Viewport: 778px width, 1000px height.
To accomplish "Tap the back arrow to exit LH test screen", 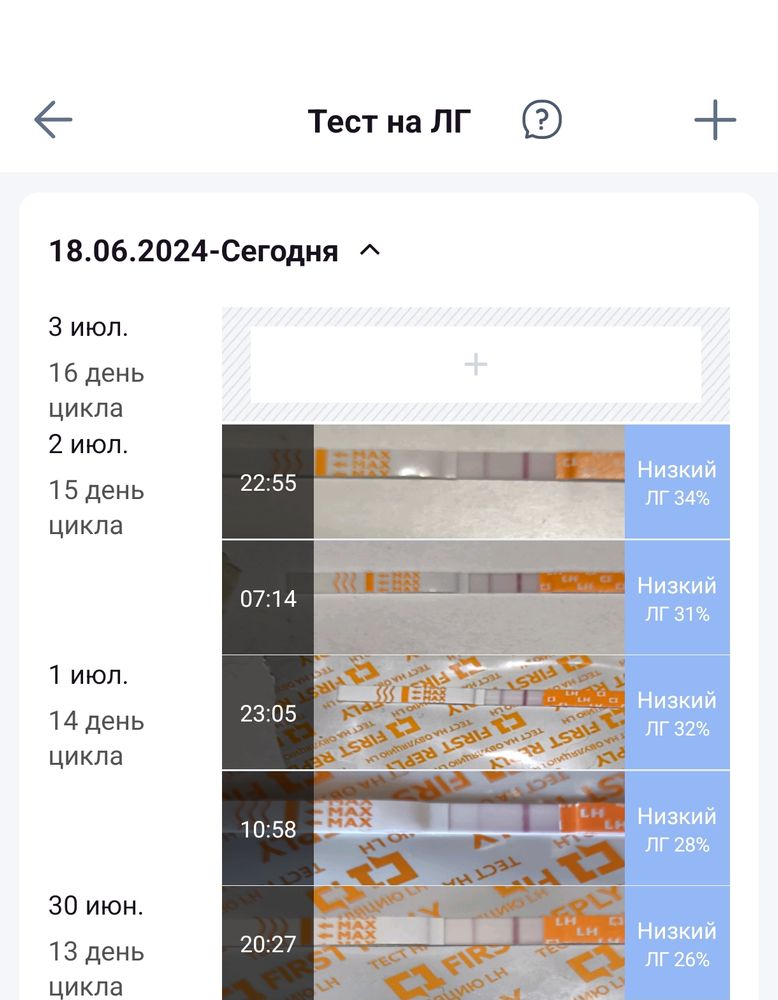I will point(50,119).
